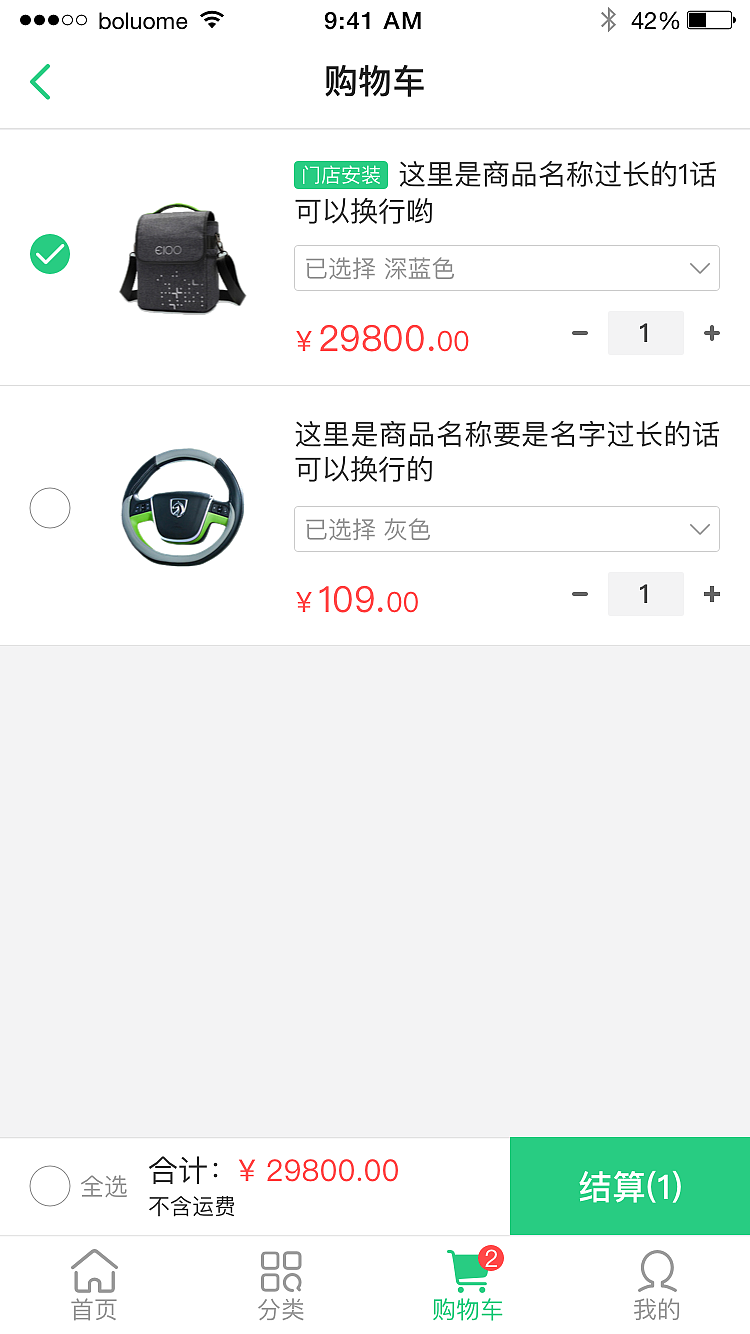Open the shoulder bag product thumbnail

coord(182,255)
